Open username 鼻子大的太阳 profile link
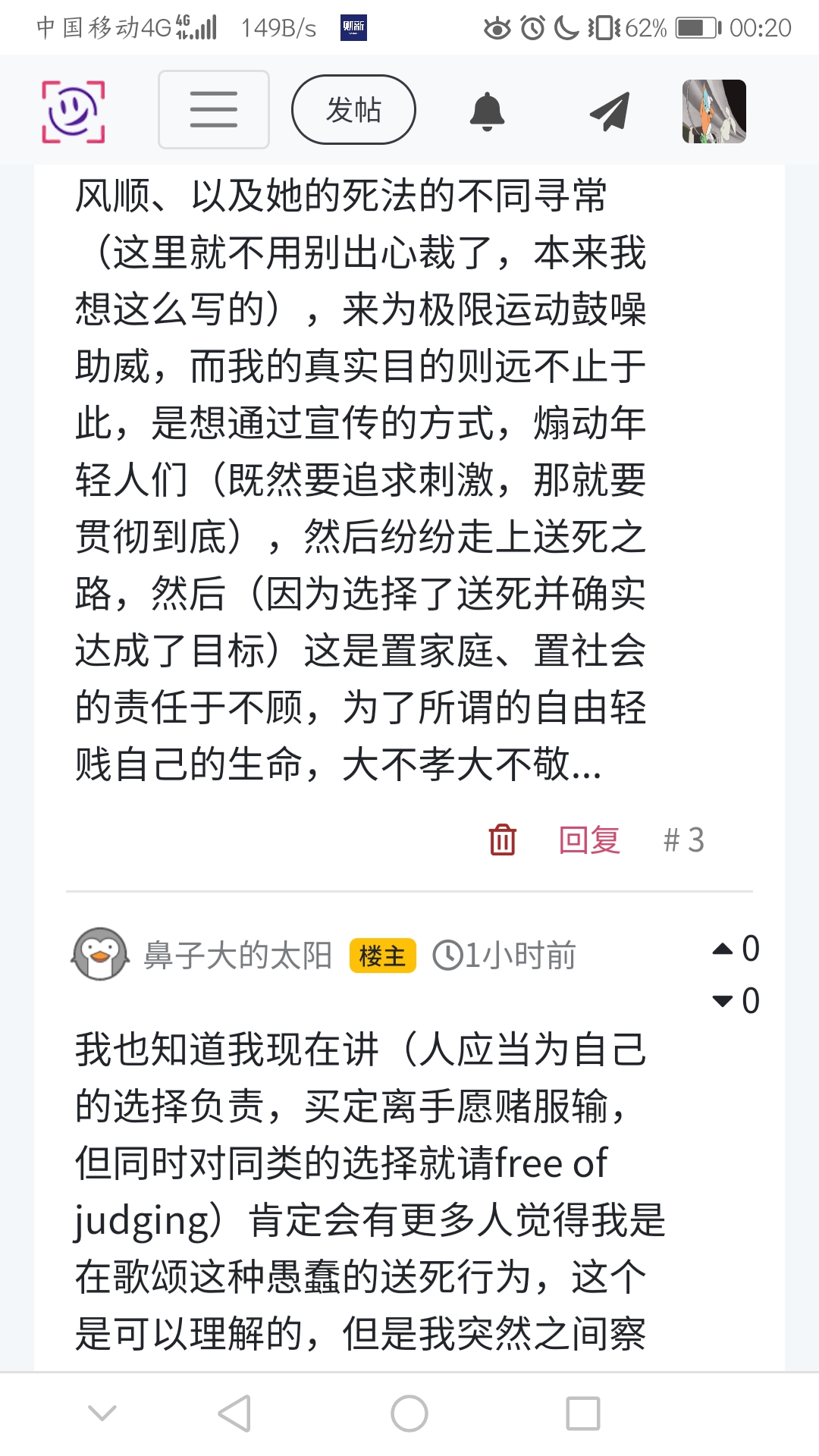This screenshot has height=1456, width=819. [238, 955]
